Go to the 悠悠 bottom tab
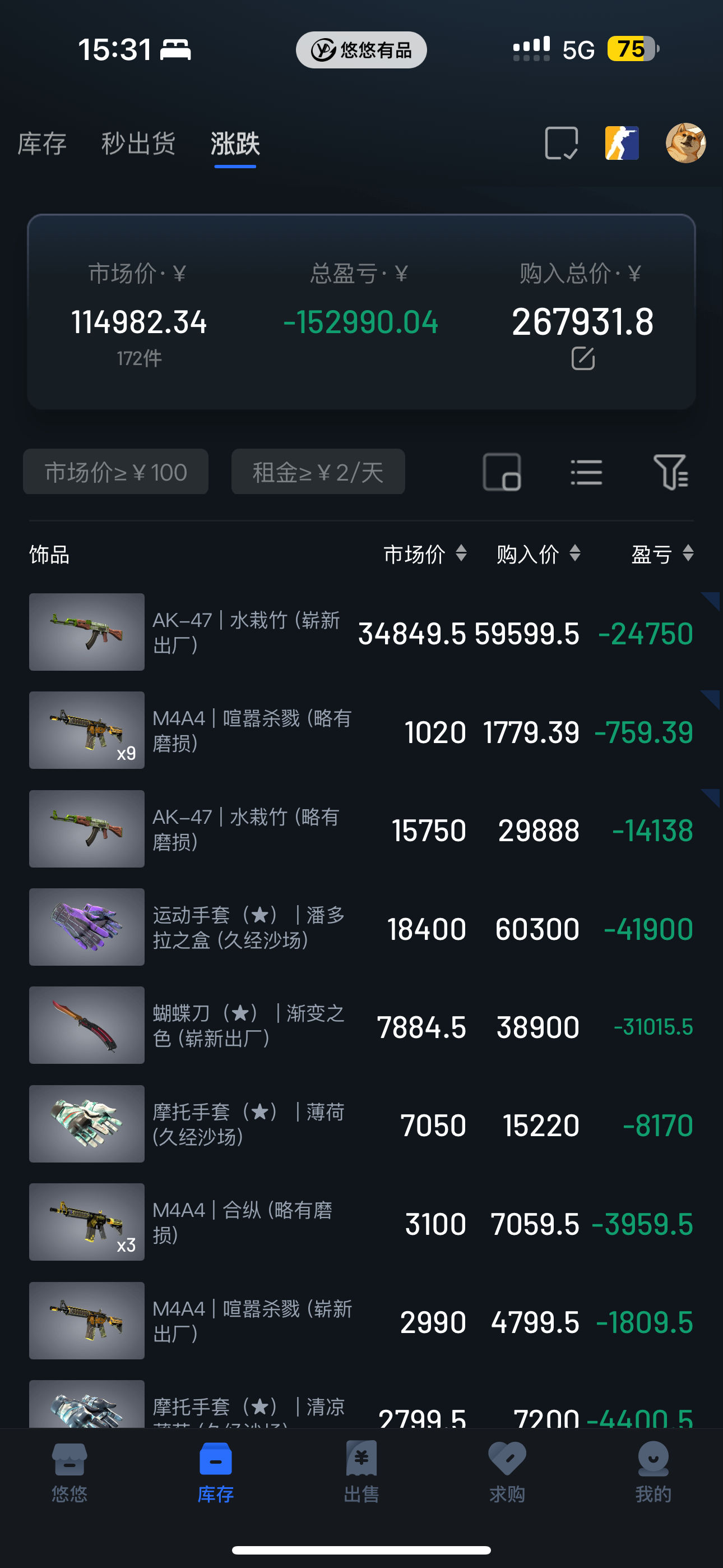Screen dimensions: 723x1568 69,1472
